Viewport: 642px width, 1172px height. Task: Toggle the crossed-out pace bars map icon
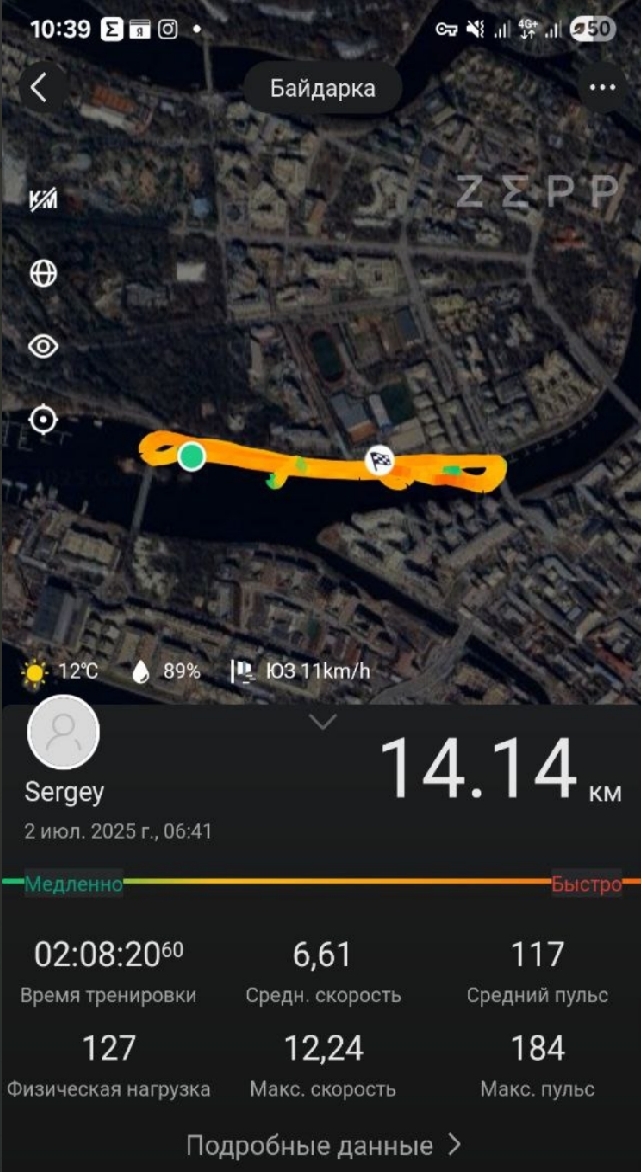(x=43, y=199)
